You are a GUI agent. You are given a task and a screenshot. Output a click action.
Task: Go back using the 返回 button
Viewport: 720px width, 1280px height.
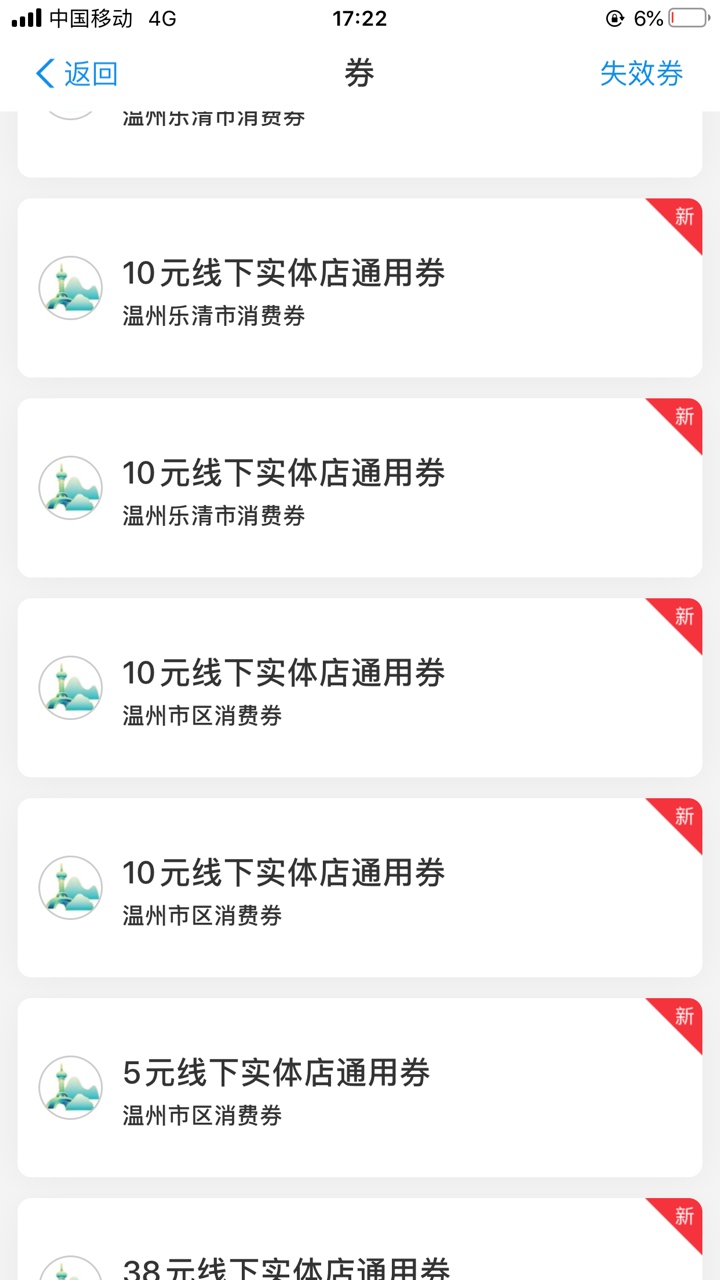(77, 73)
